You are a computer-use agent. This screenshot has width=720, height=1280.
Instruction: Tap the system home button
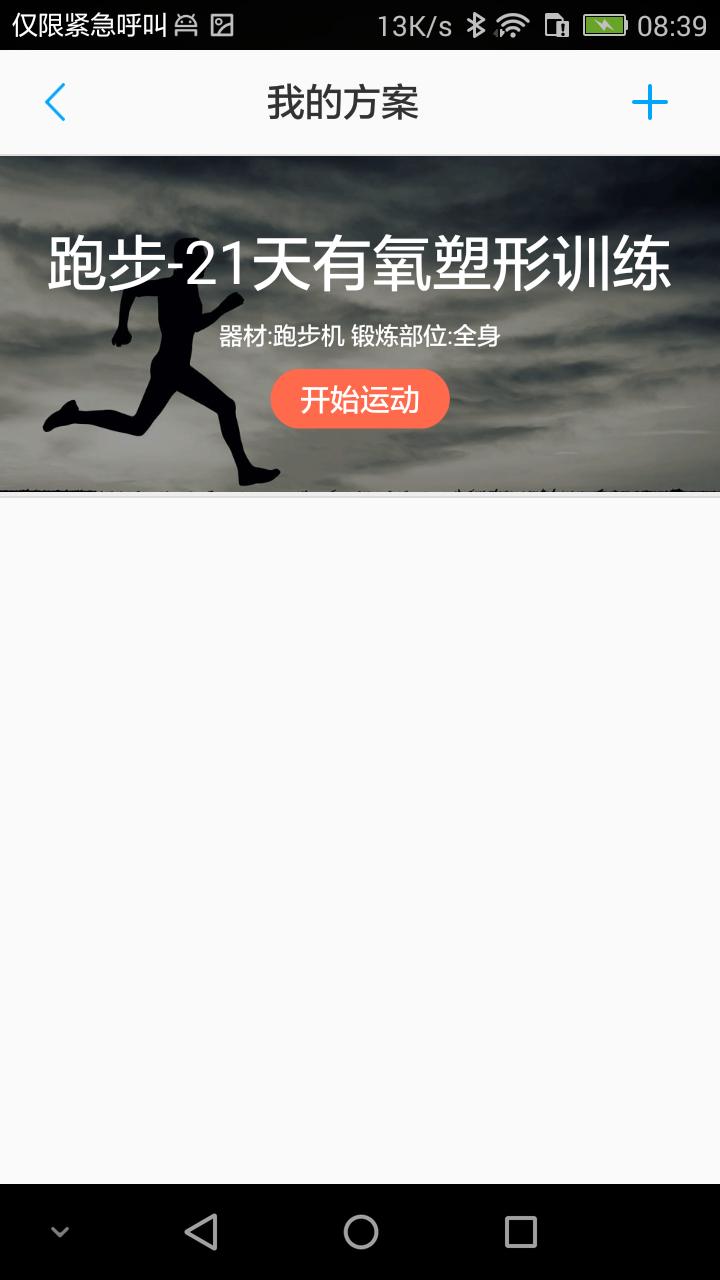coord(360,1231)
